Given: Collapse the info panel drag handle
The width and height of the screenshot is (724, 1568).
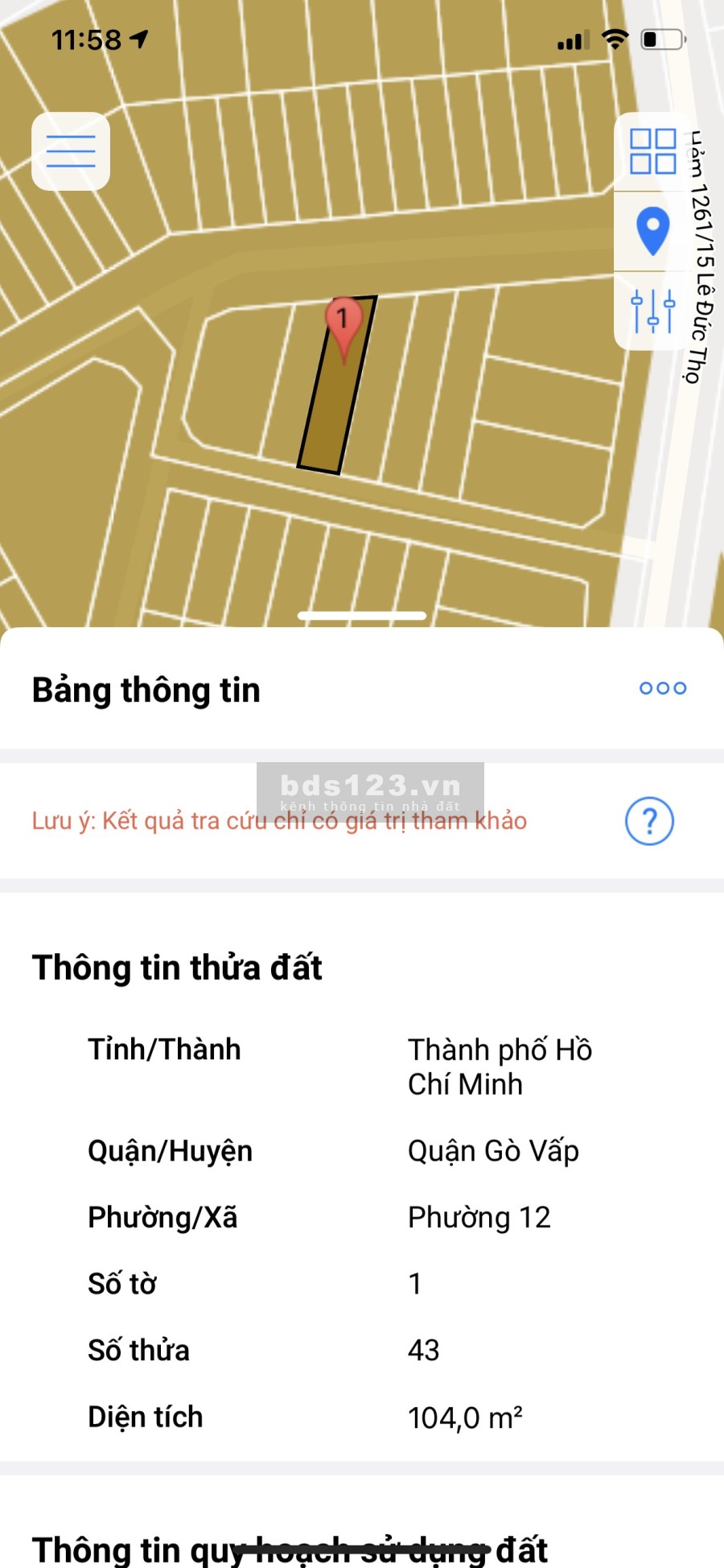Looking at the screenshot, I should [364, 614].
